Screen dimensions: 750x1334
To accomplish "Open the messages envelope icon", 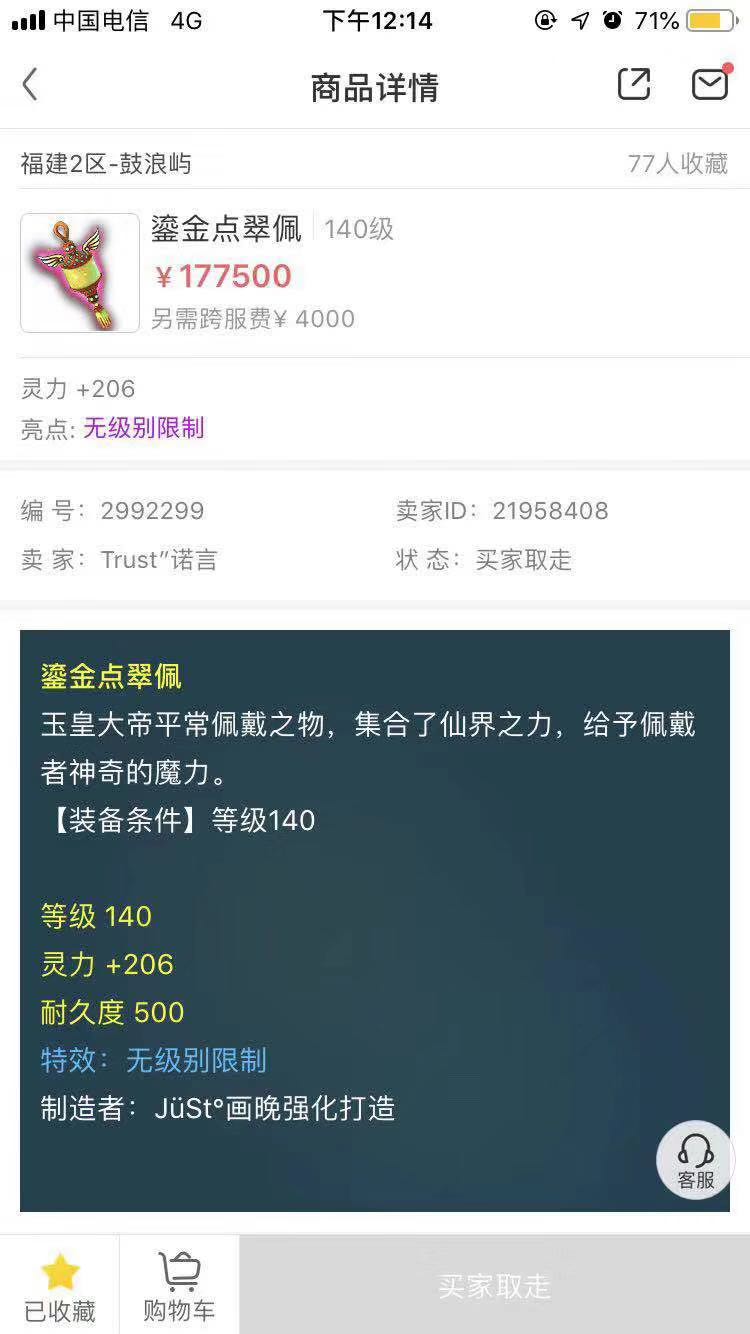I will click(x=711, y=84).
